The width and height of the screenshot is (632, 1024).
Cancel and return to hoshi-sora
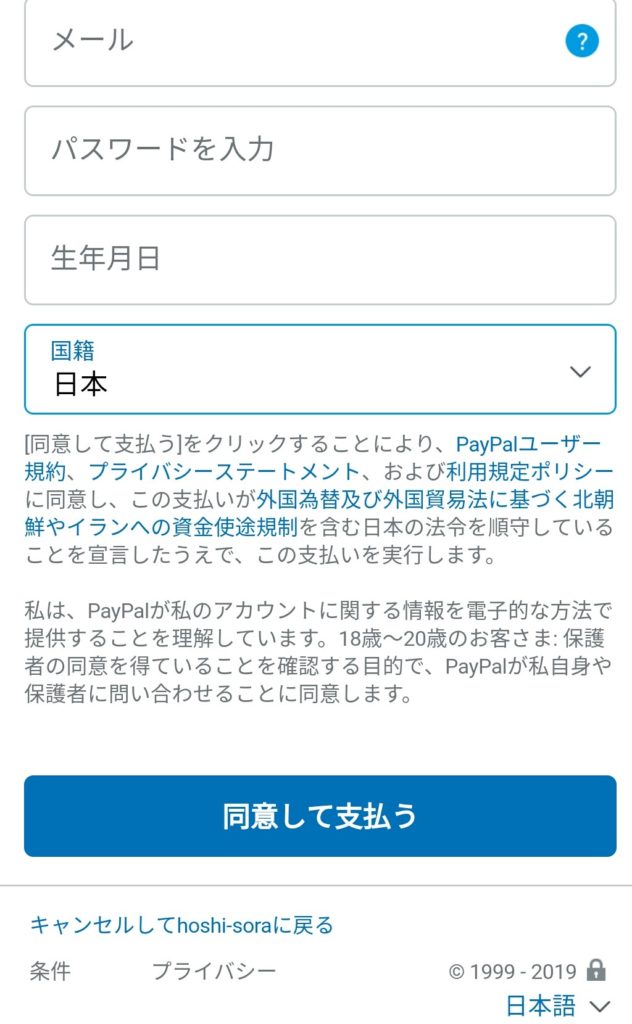182,925
